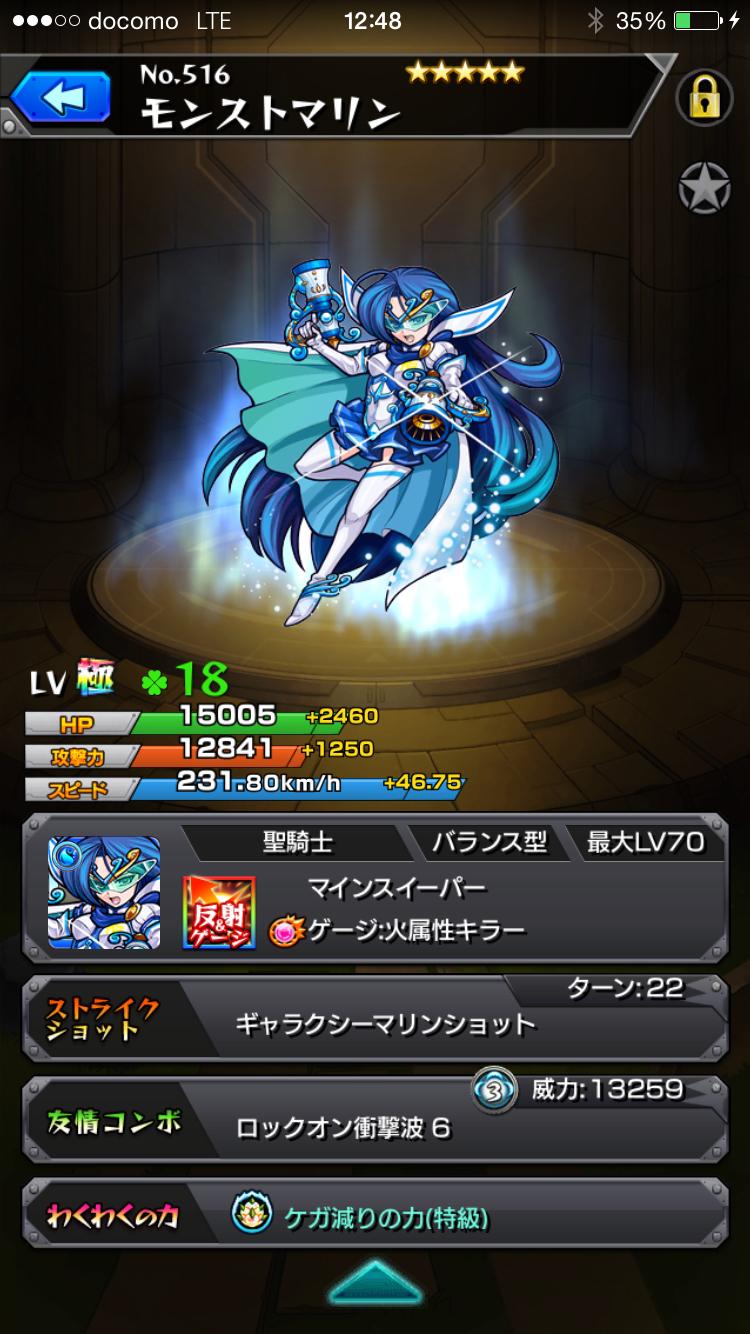Viewport: 750px width, 1334px height.
Task: Tap the gray star favorite icon
Action: (705, 187)
